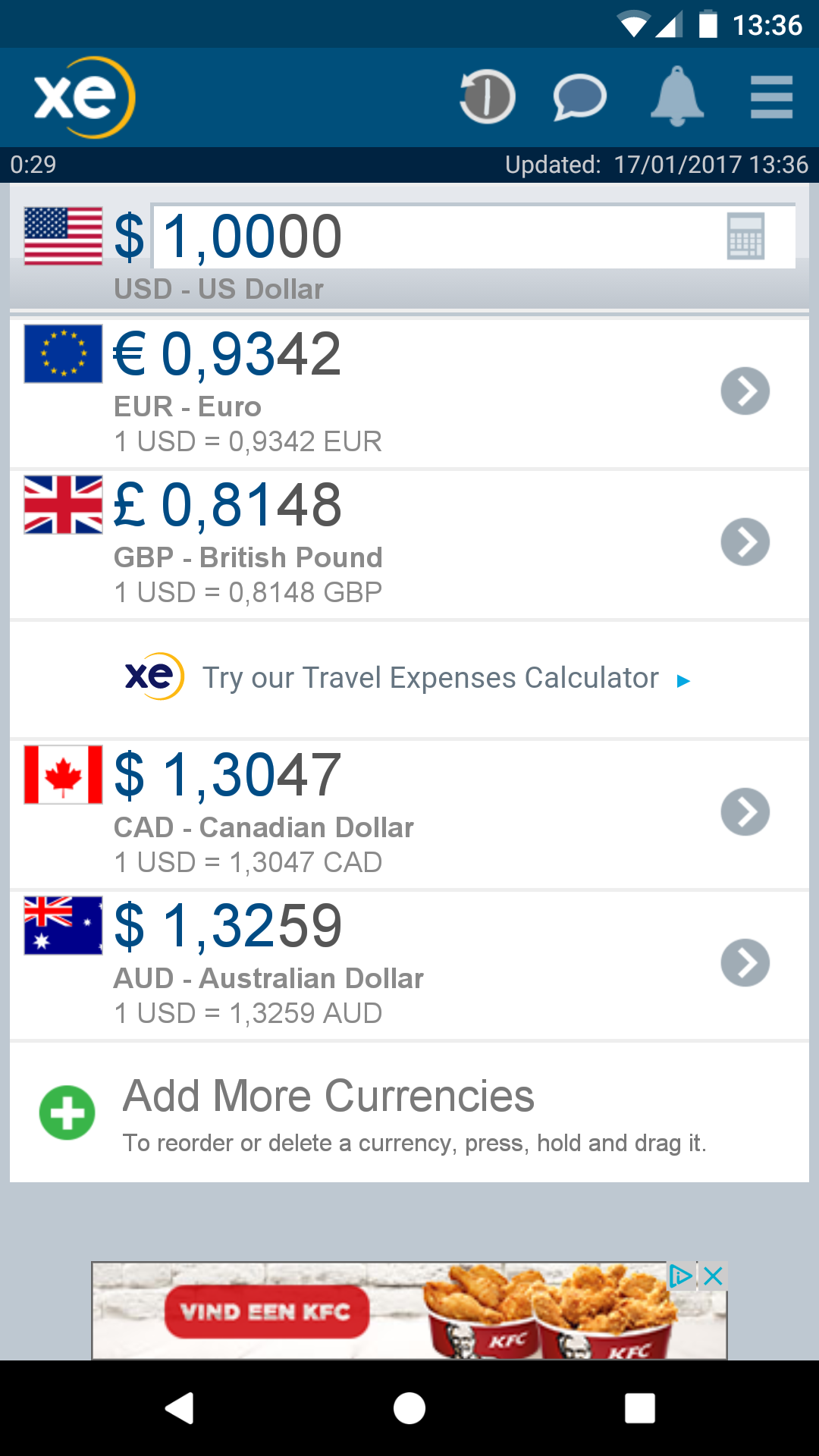
Task: Open the EUR - Euro row
Action: coord(409,392)
